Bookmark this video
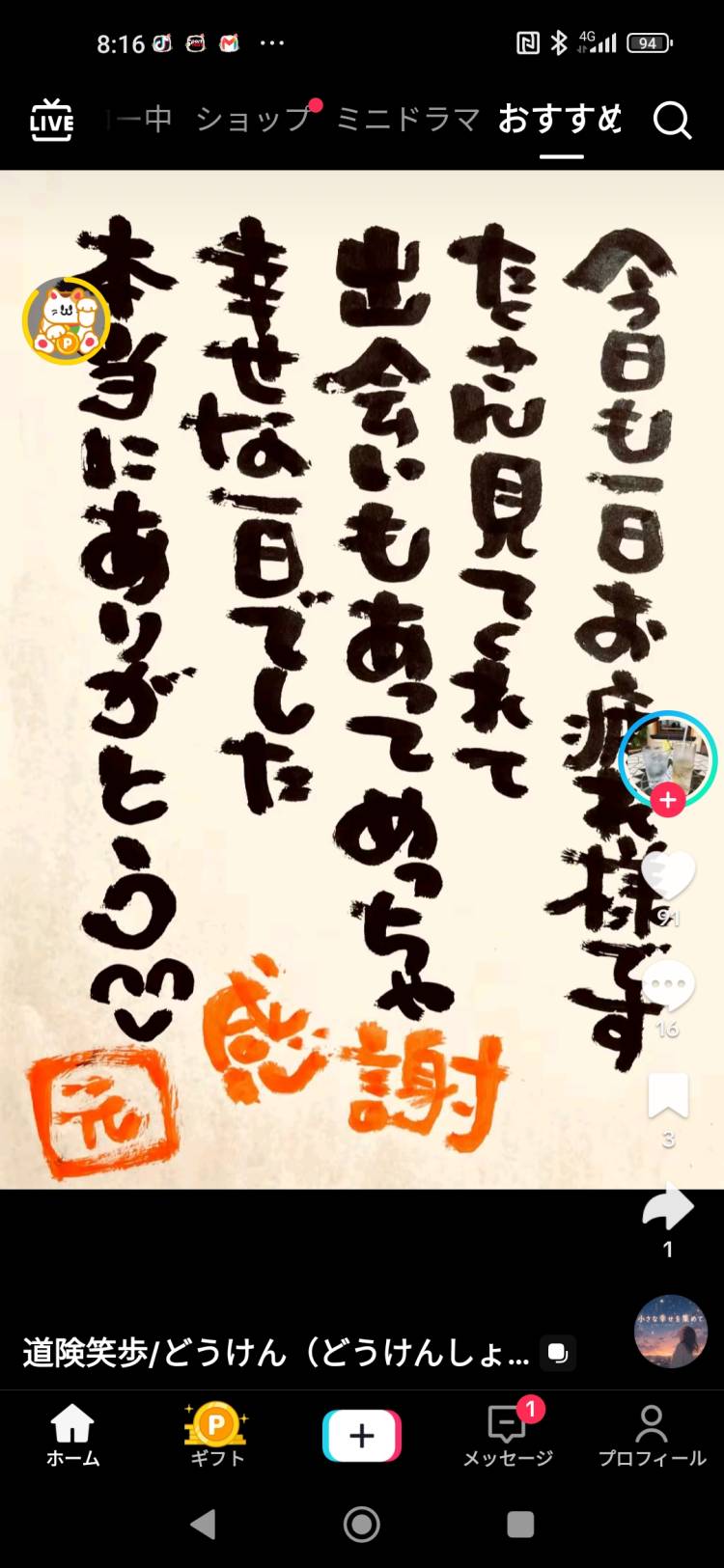The height and width of the screenshot is (1568, 724). pyautogui.click(x=668, y=1096)
